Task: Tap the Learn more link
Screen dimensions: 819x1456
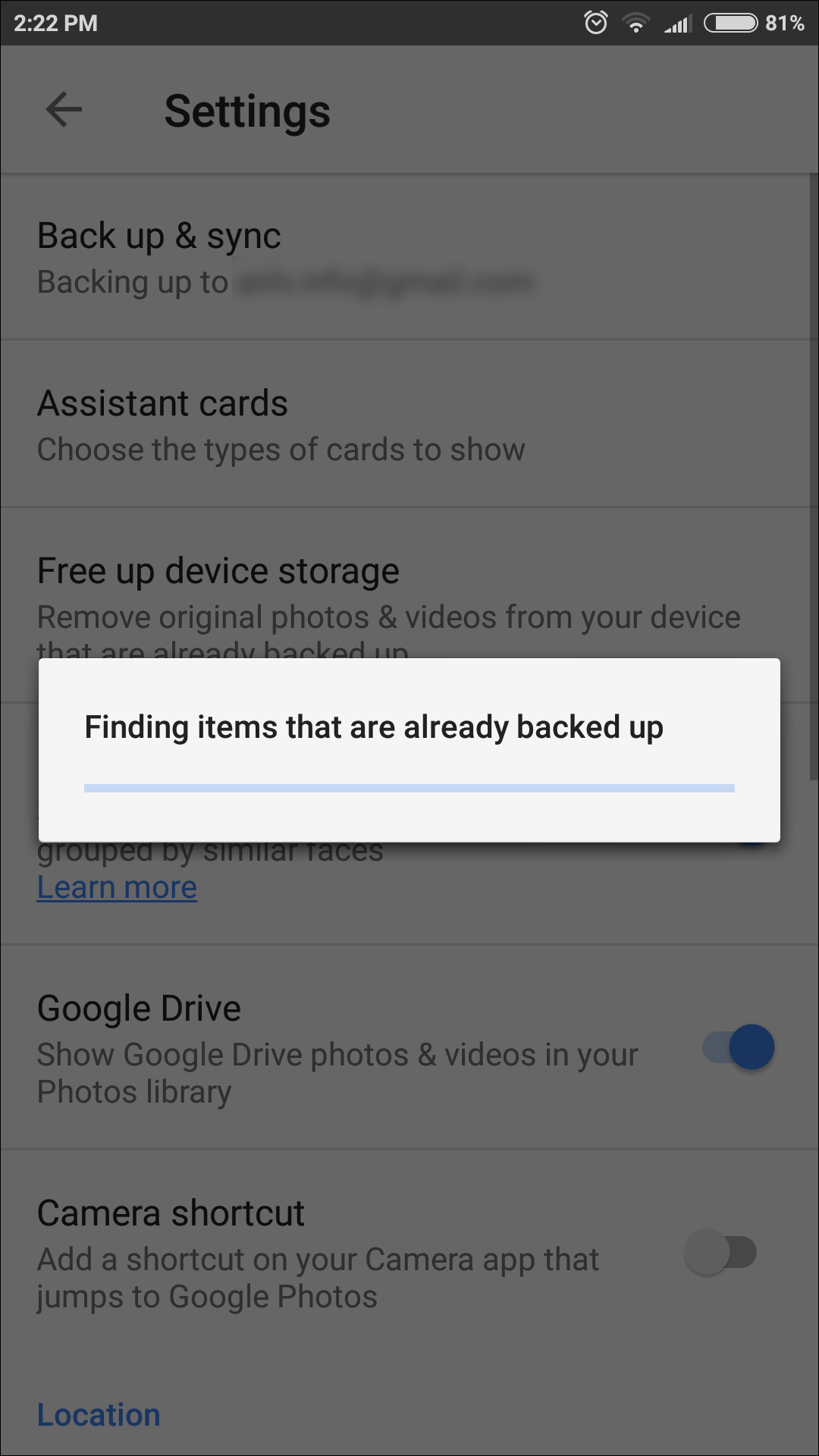Action: coord(117,886)
